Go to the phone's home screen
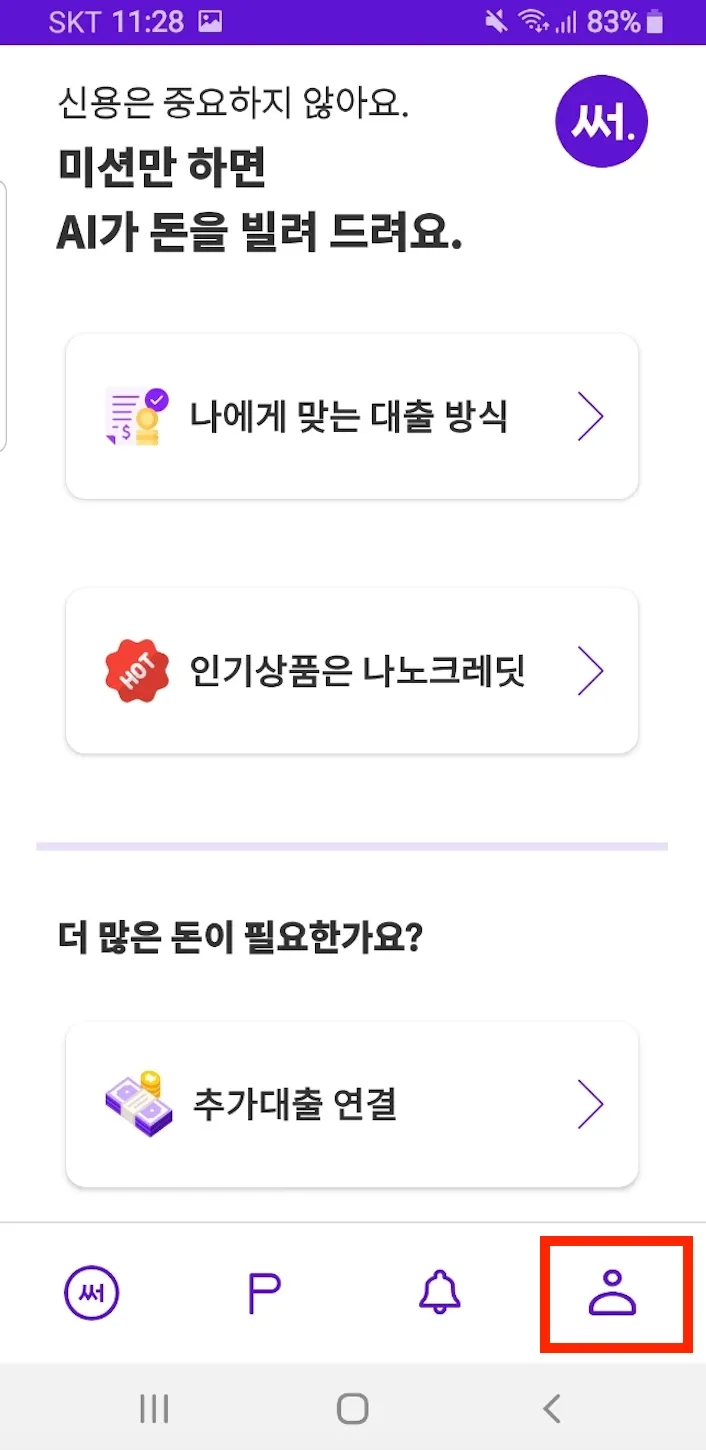The height and width of the screenshot is (1450, 706). [x=353, y=1408]
